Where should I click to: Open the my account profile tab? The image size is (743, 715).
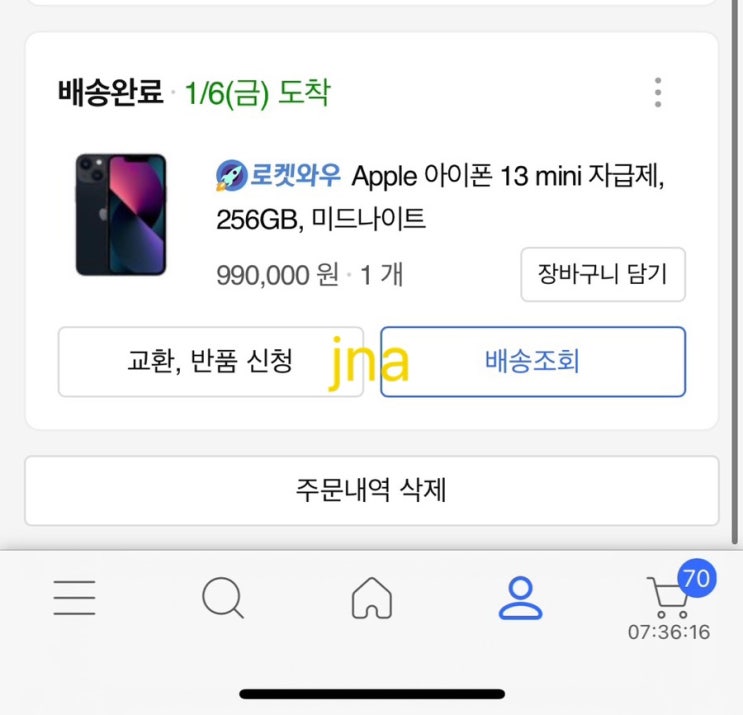pos(520,597)
